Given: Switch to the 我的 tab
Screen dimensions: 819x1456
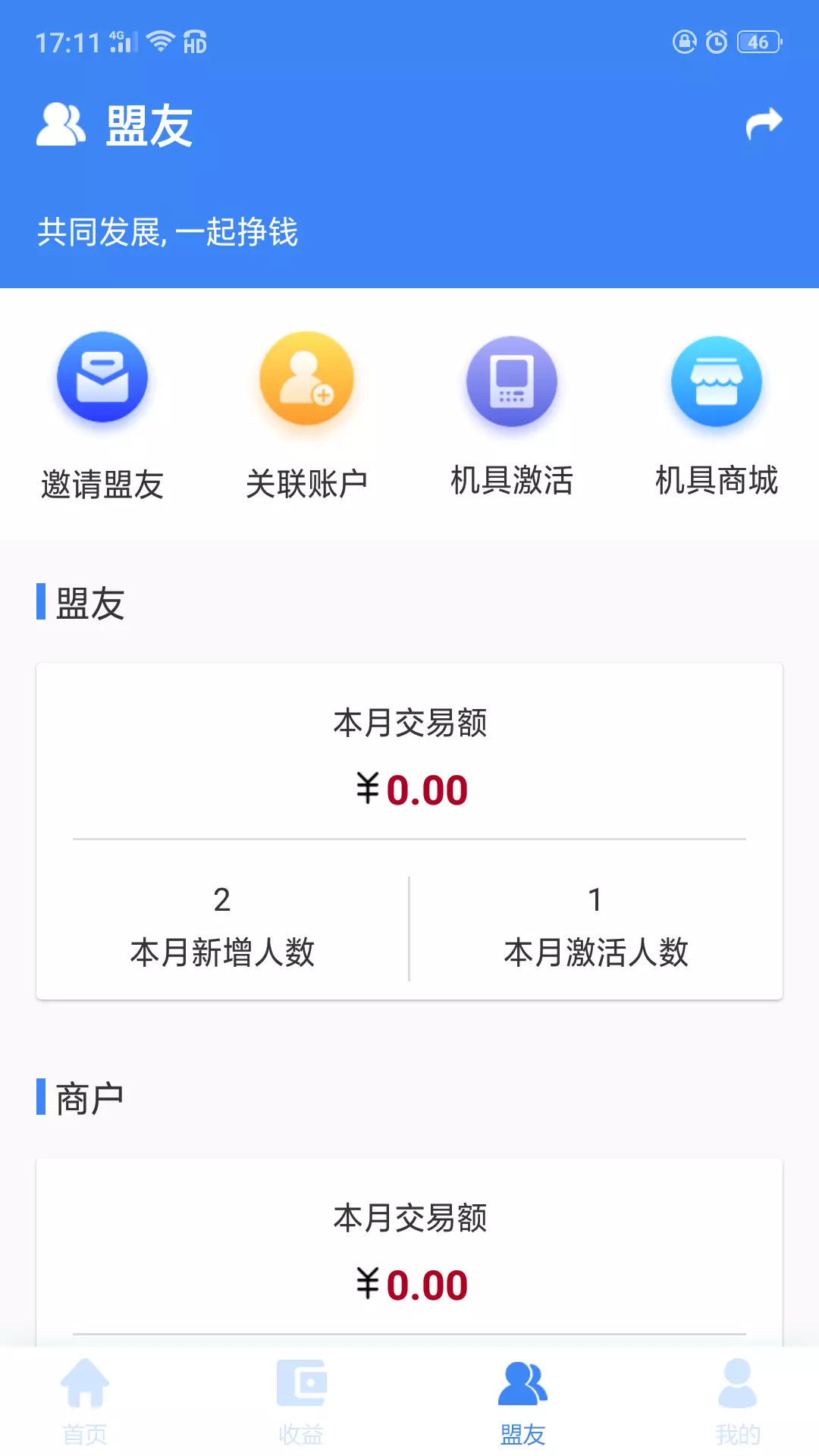Looking at the screenshot, I should [x=737, y=1401].
